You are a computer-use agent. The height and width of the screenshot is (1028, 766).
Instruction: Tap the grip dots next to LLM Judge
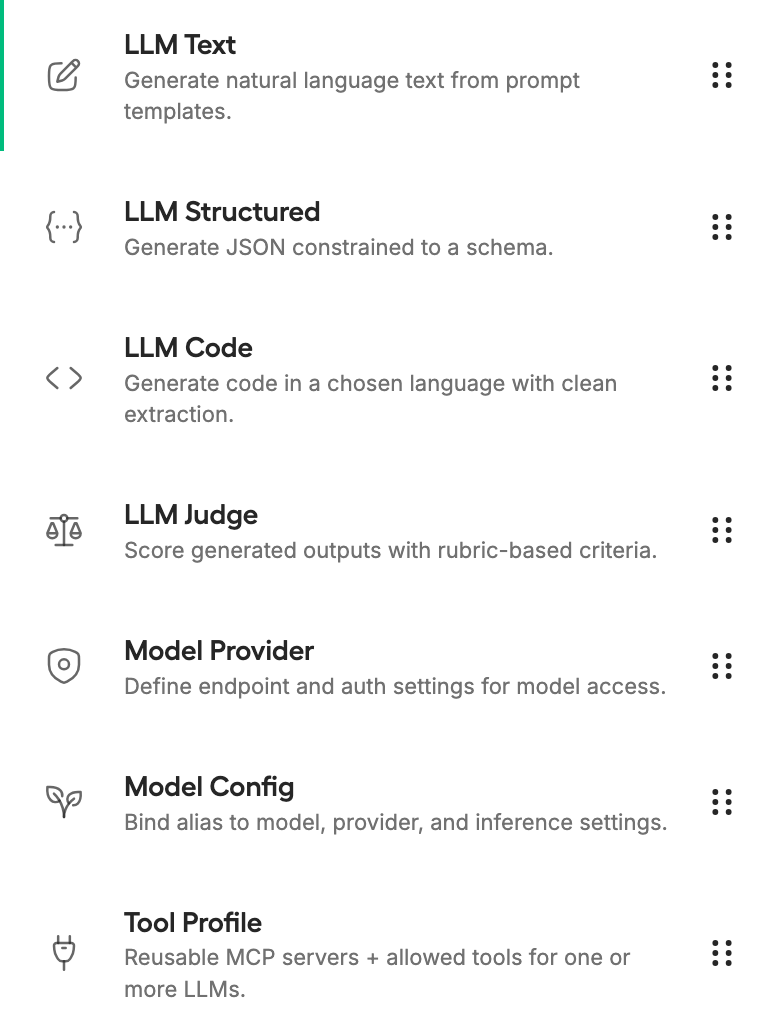tap(722, 530)
